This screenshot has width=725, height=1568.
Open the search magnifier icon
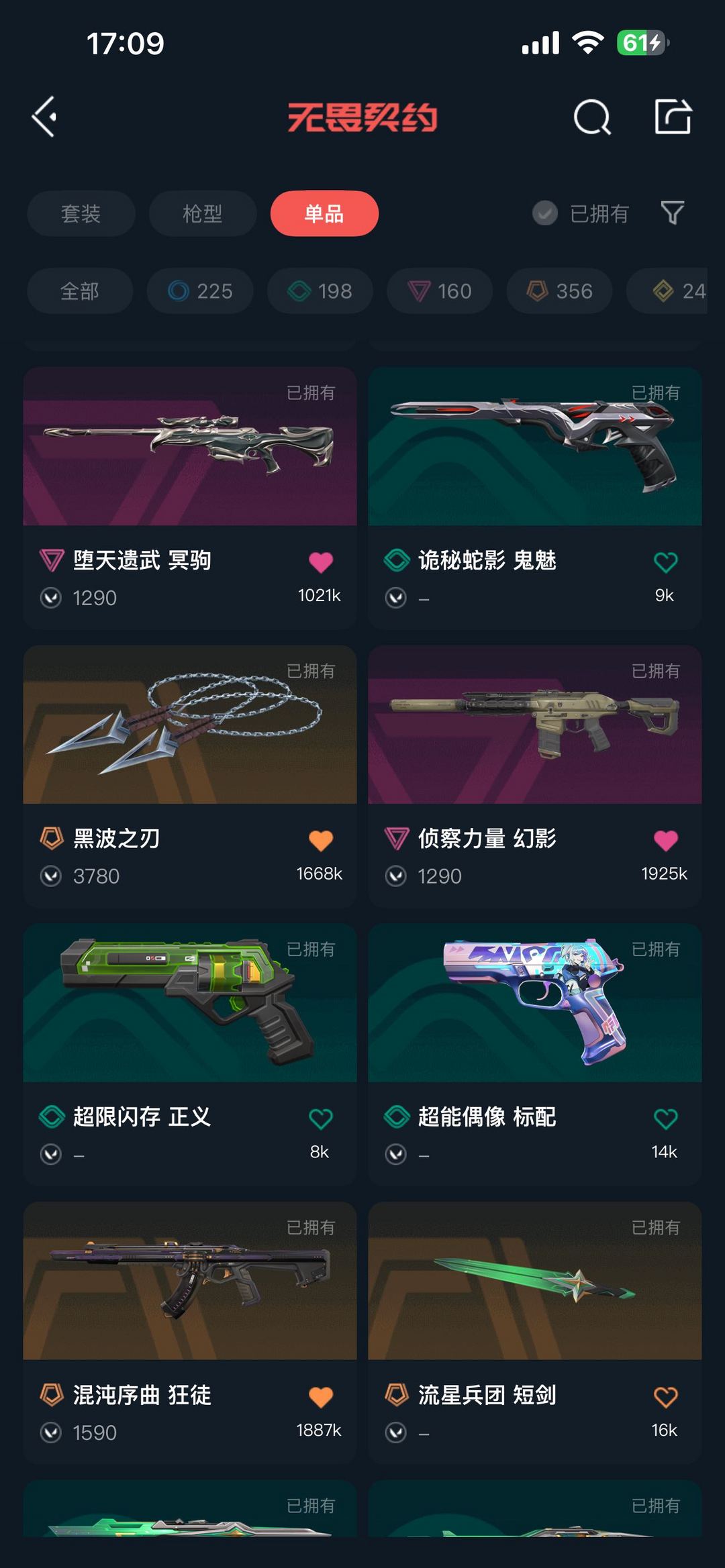(592, 117)
